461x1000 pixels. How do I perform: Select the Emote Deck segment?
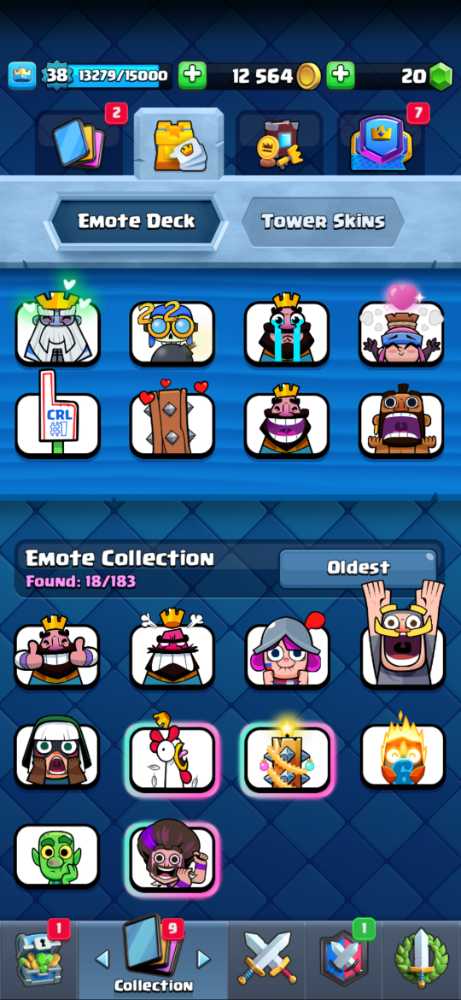click(136, 221)
